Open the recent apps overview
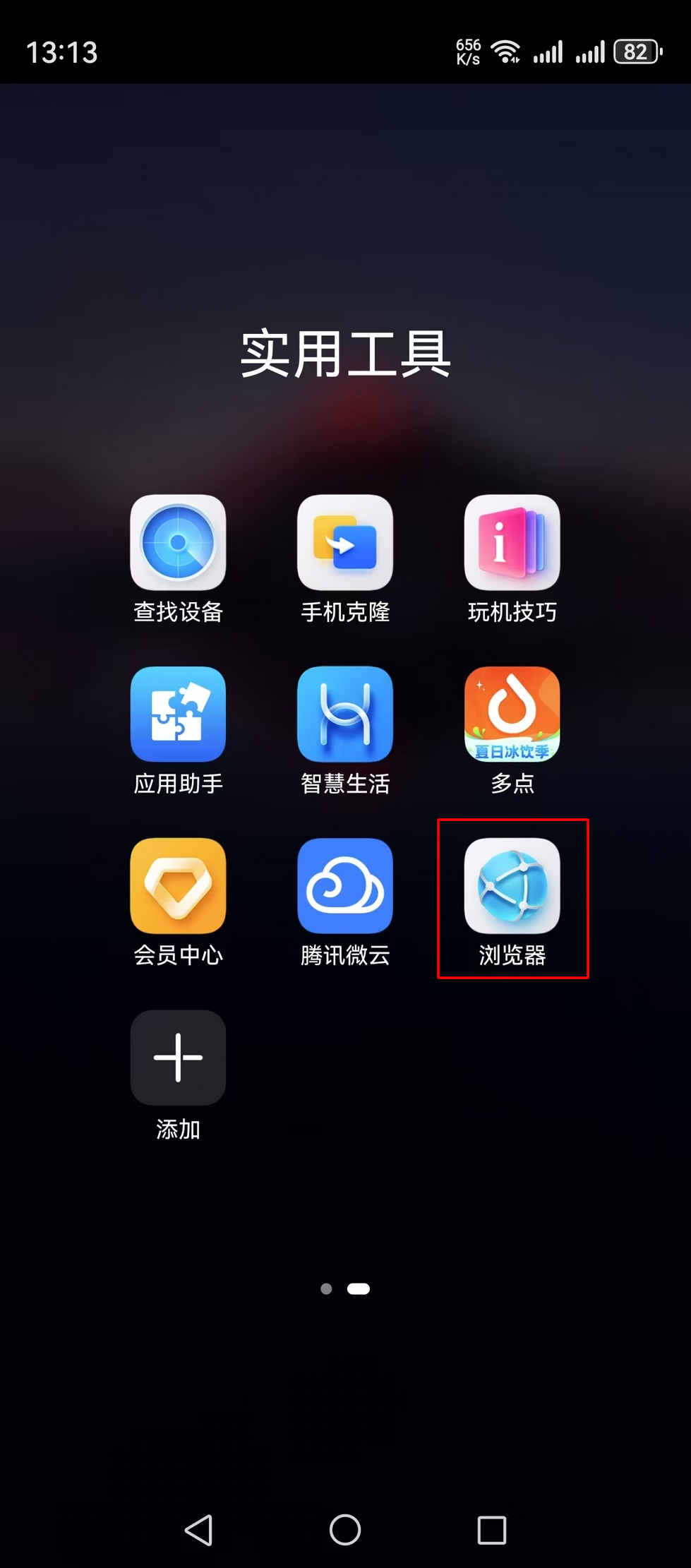Viewport: 691px width, 1568px height. click(x=491, y=1530)
